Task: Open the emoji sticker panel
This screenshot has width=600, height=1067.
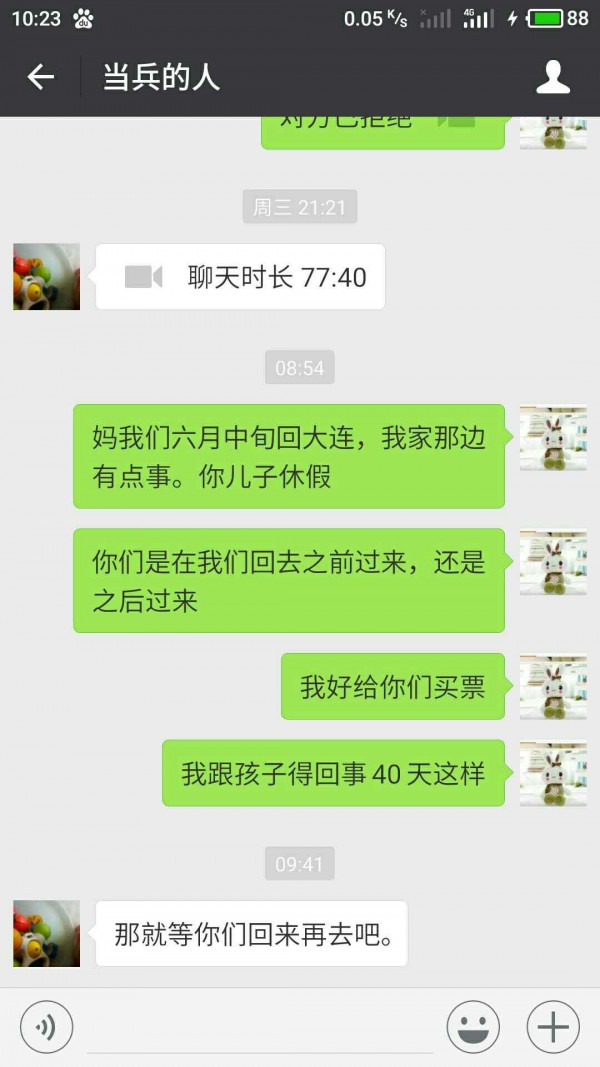Action: 473,1027
